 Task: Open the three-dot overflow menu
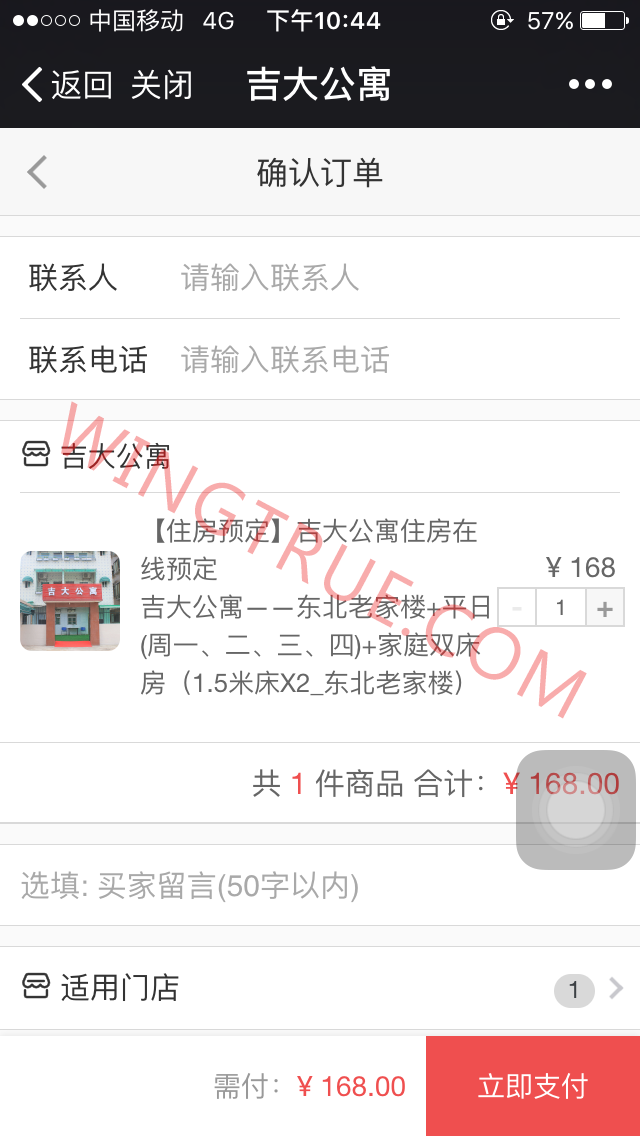coord(590,85)
